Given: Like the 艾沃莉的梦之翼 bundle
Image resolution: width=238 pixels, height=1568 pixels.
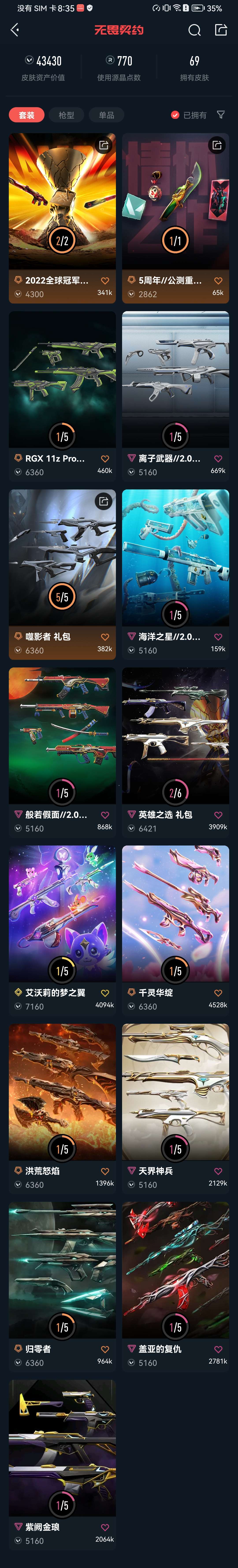Looking at the screenshot, I should (105, 993).
